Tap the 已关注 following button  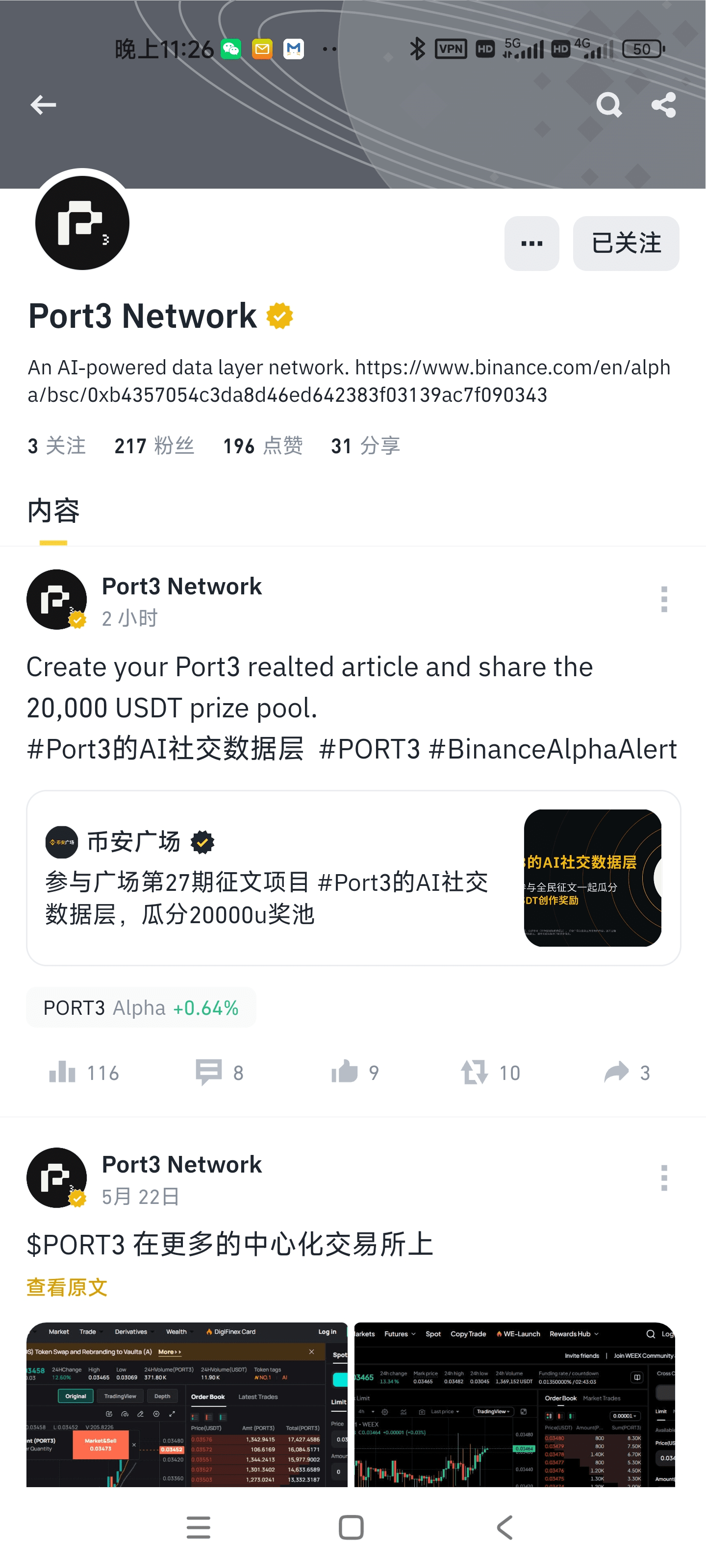coord(626,244)
